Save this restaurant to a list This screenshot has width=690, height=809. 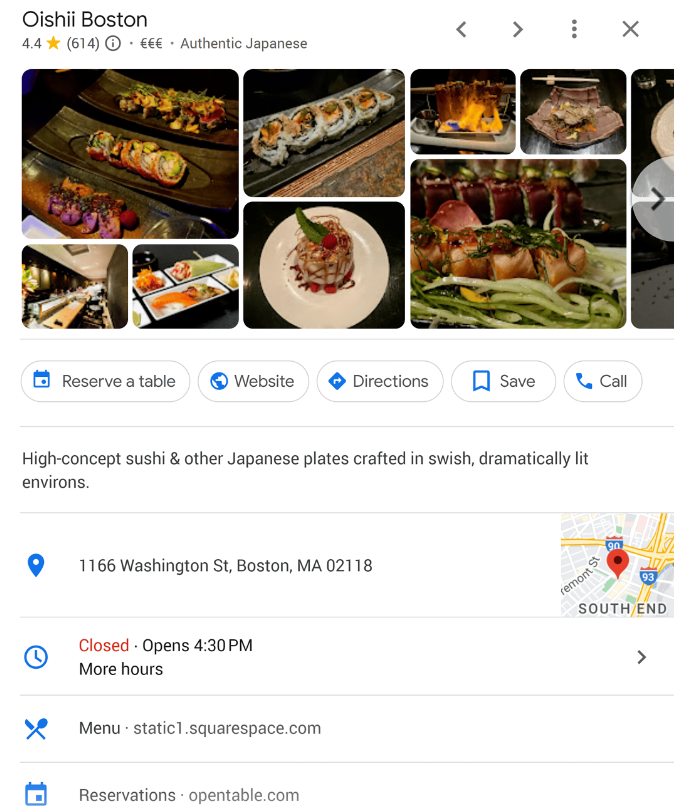(503, 381)
